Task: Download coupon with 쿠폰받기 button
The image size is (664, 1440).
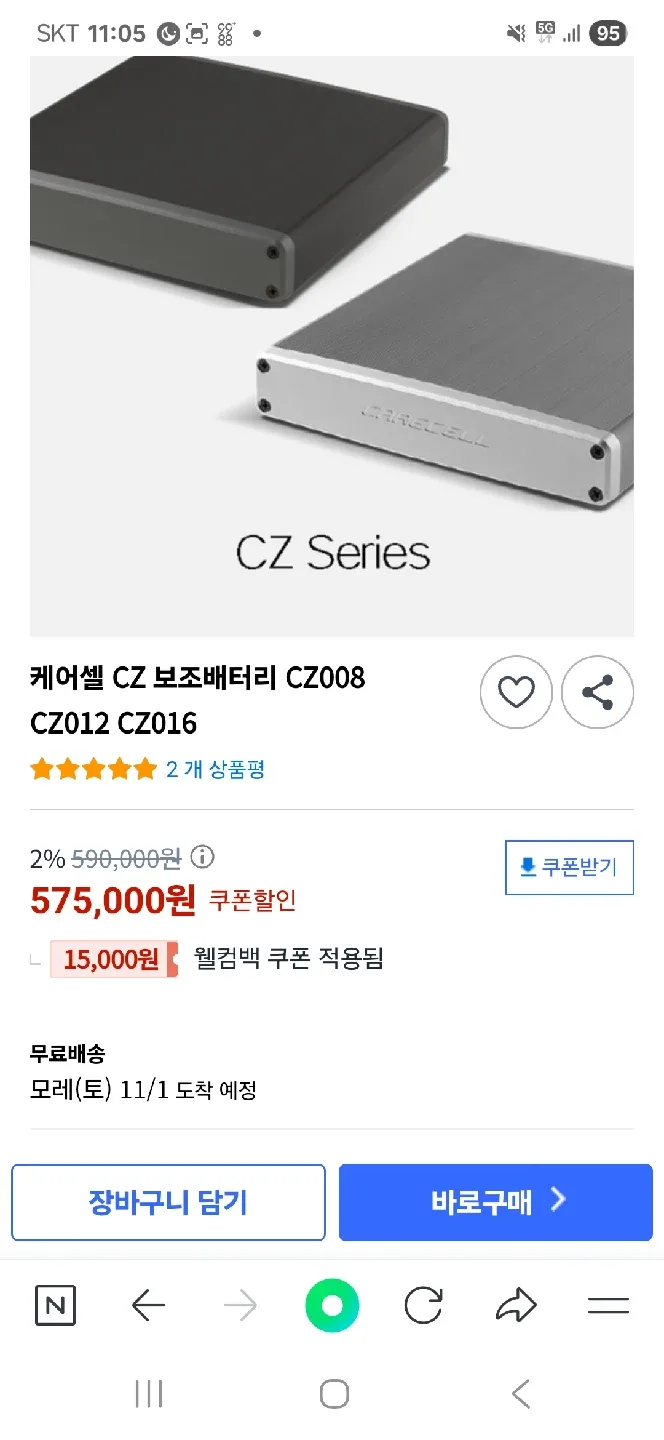Action: 569,867
